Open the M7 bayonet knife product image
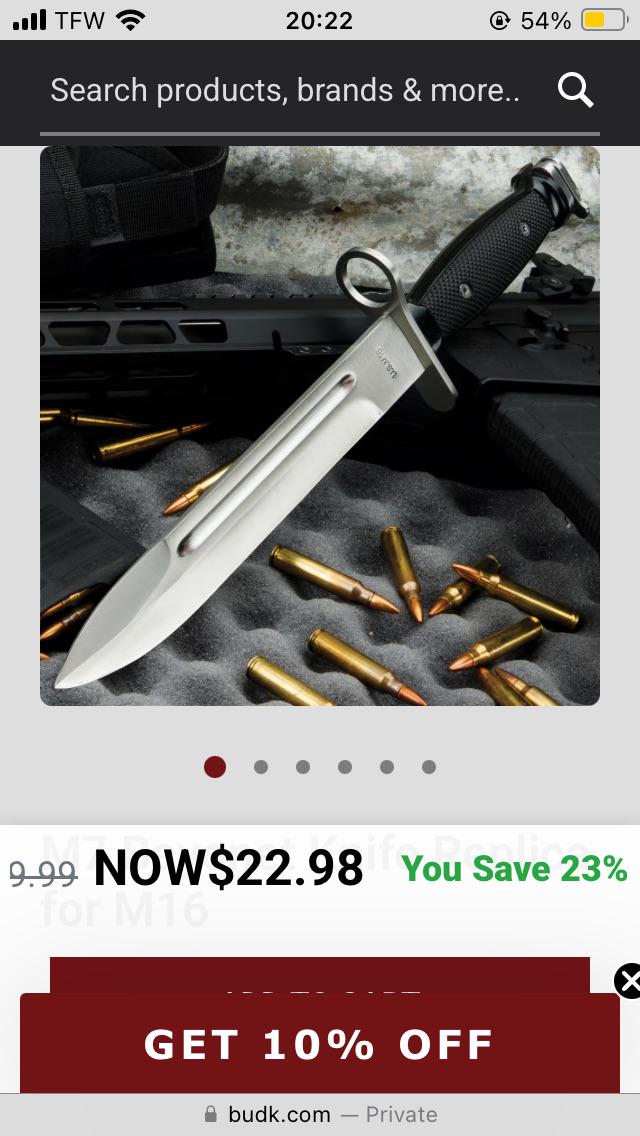This screenshot has height=1136, width=640. point(320,426)
